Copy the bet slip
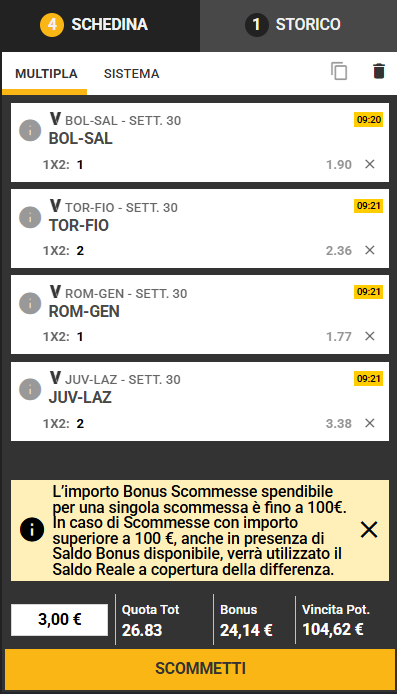 click(339, 71)
